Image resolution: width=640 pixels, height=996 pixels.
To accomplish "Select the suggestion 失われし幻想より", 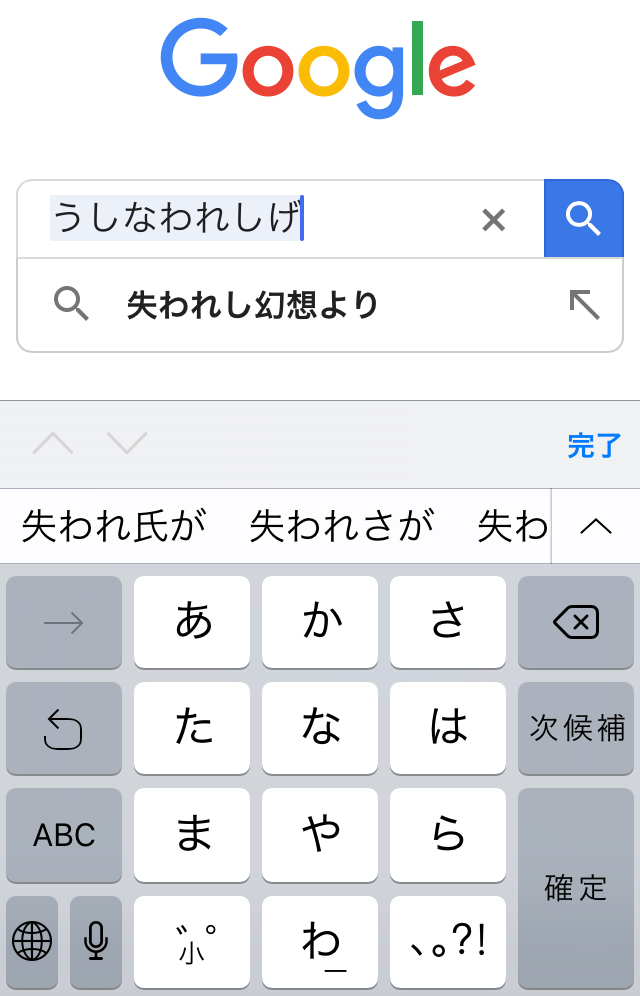I will click(252, 305).
